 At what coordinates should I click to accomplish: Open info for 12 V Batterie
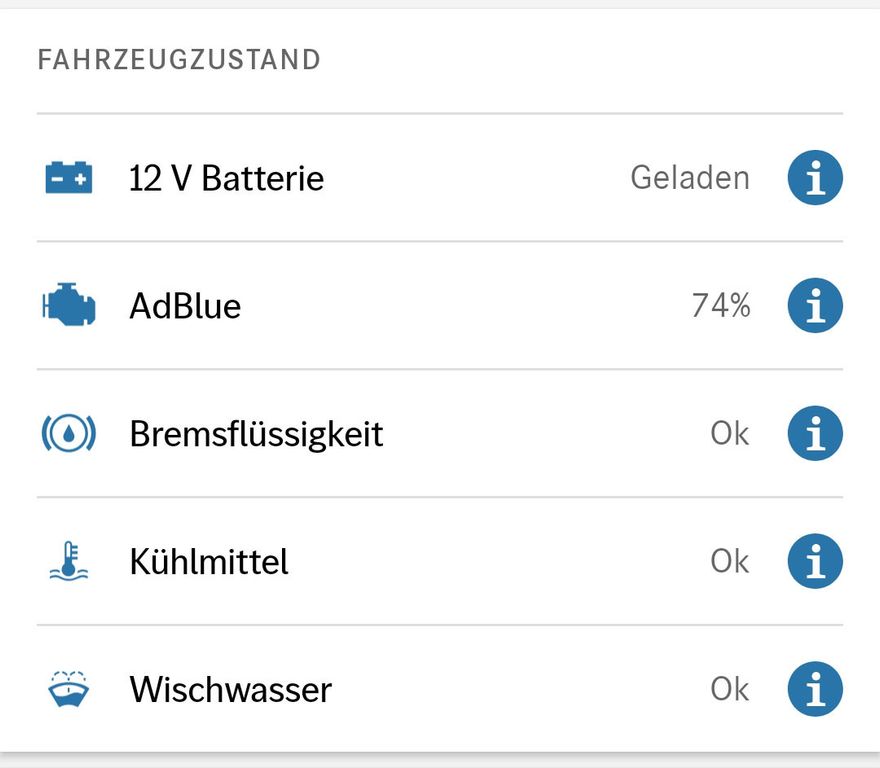[815, 178]
